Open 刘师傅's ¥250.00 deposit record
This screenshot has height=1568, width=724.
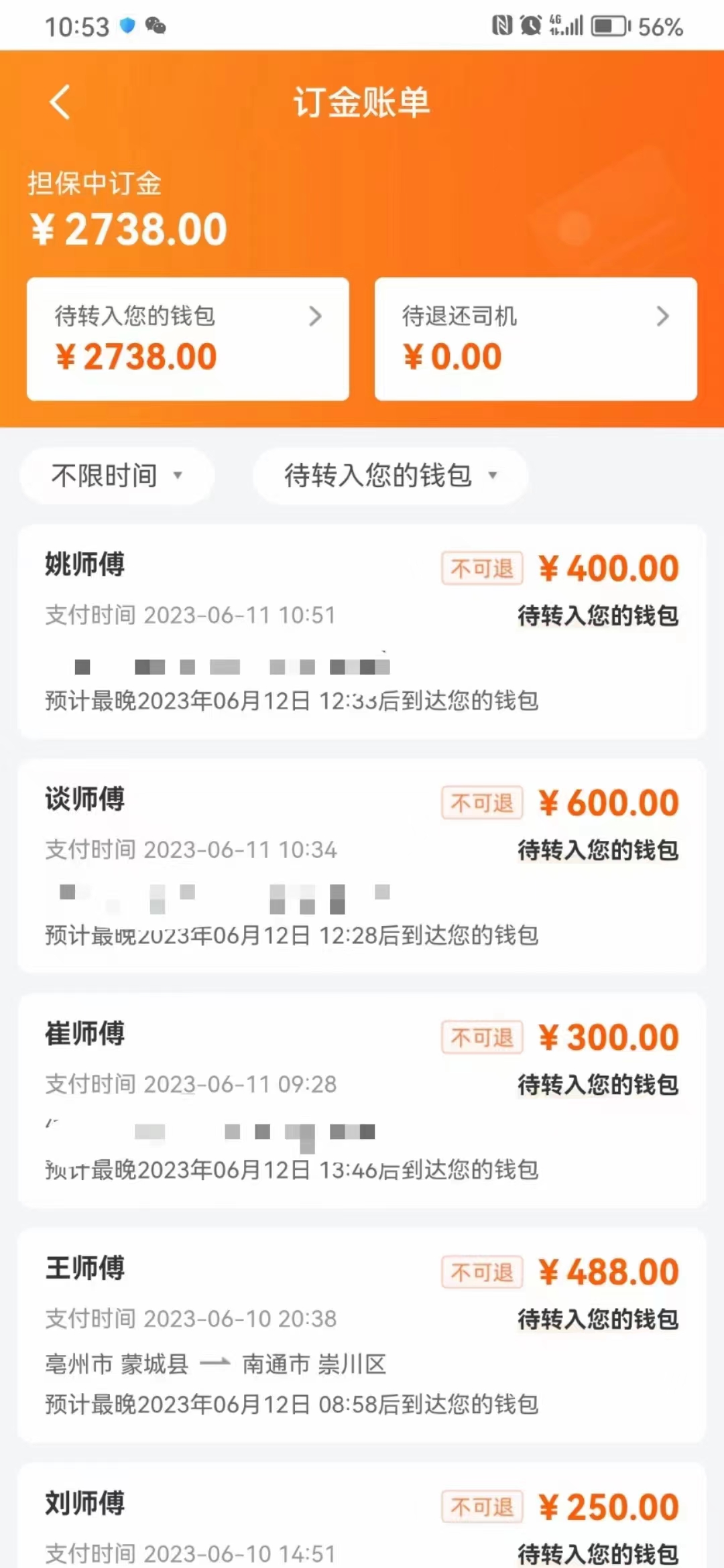click(362, 1522)
